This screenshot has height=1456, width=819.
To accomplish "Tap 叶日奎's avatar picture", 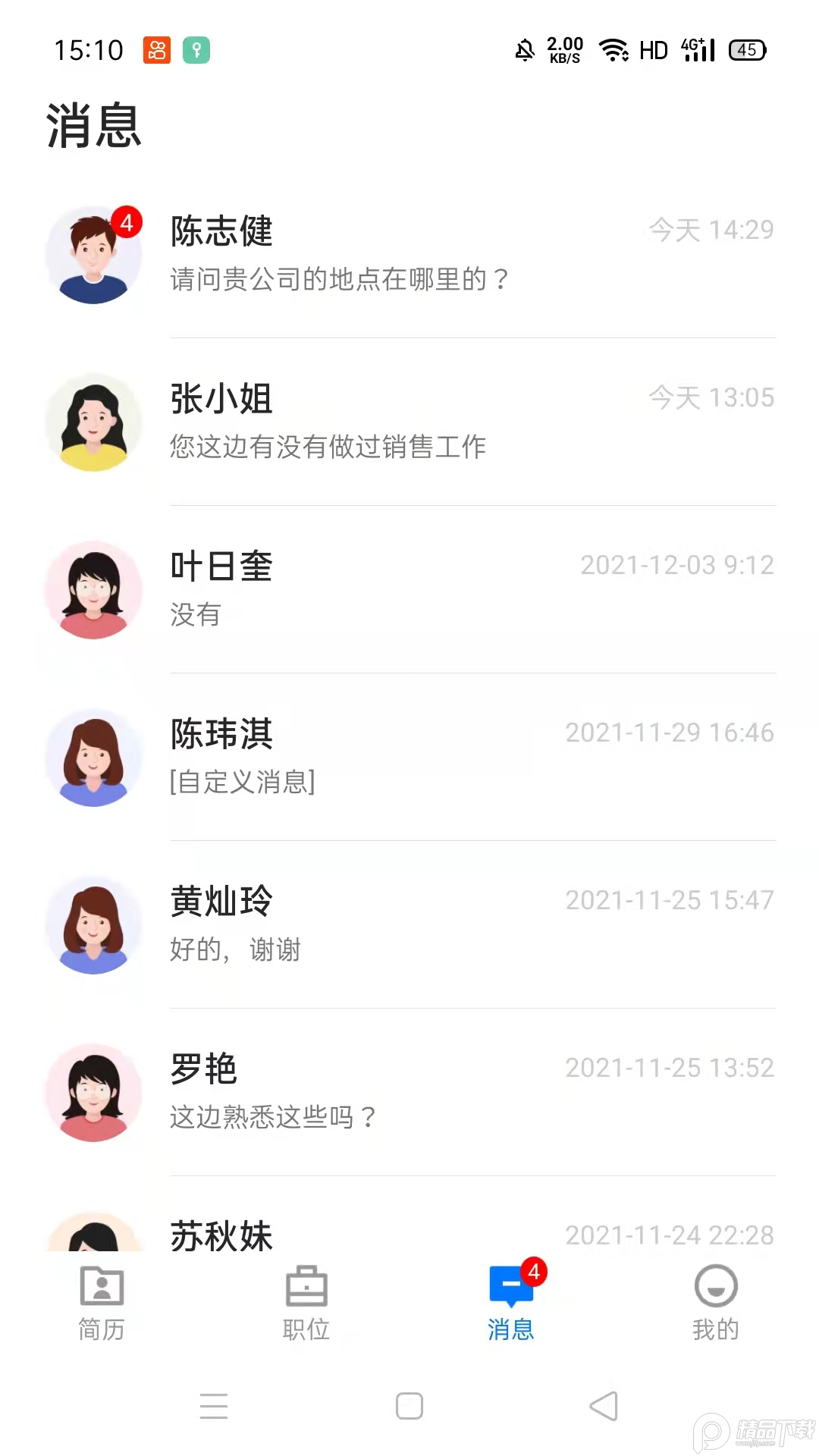I will 93,590.
